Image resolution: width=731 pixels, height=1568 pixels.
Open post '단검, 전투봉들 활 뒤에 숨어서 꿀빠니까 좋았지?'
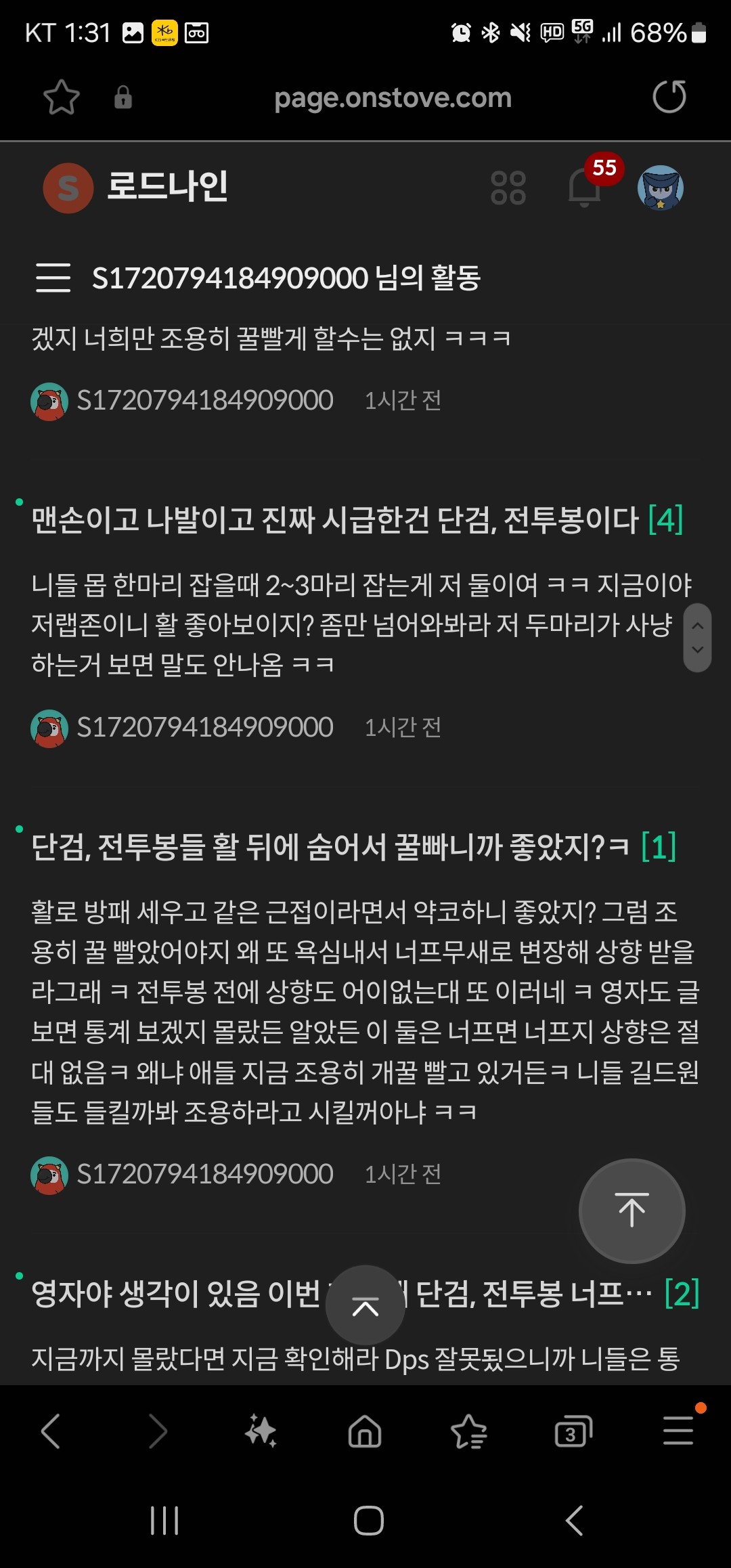(x=330, y=847)
